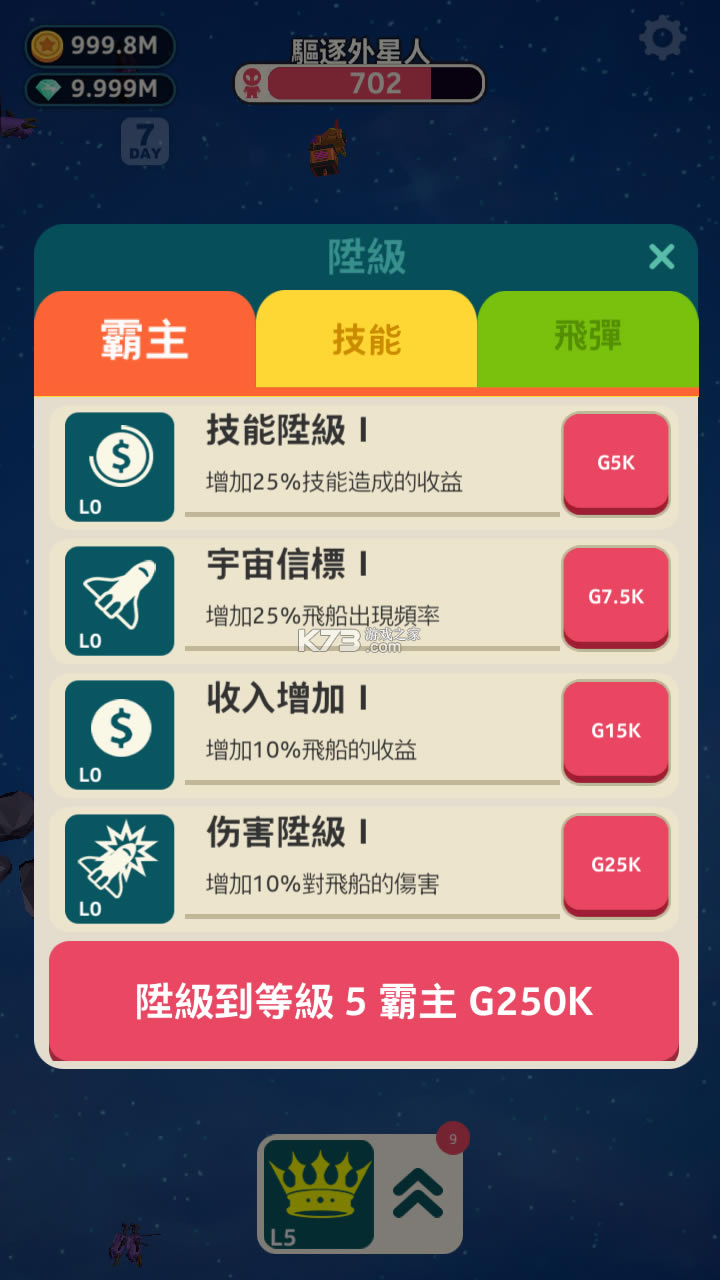Purchase 宇宙信標 I for G7.5K

(x=615, y=597)
